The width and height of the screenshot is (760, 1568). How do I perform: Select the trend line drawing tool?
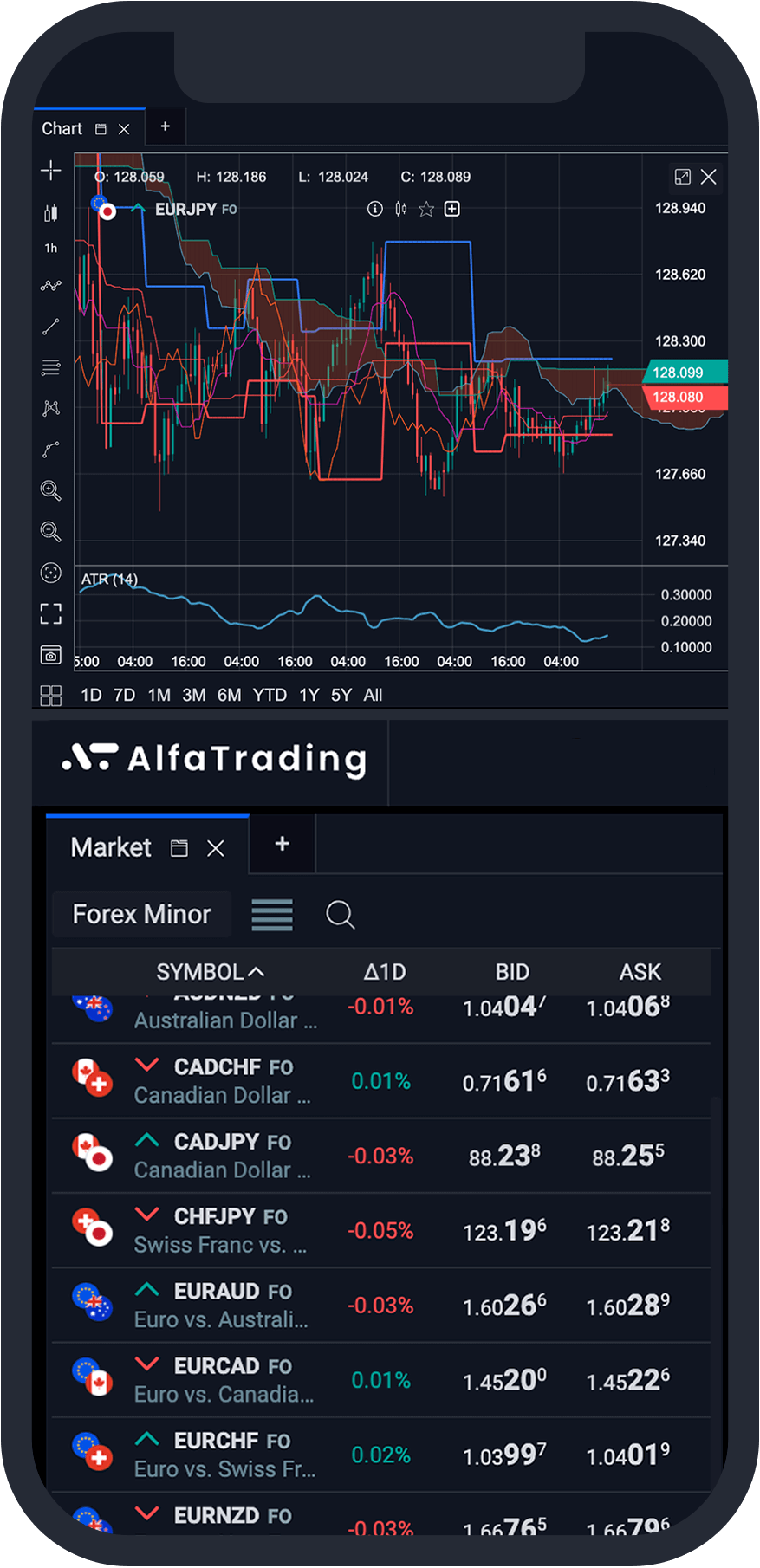click(51, 326)
